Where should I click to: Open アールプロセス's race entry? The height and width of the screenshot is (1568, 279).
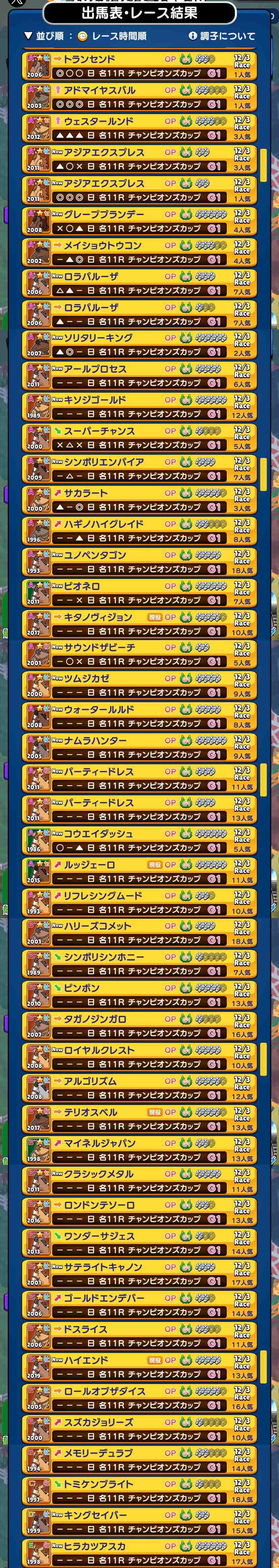coord(139,376)
